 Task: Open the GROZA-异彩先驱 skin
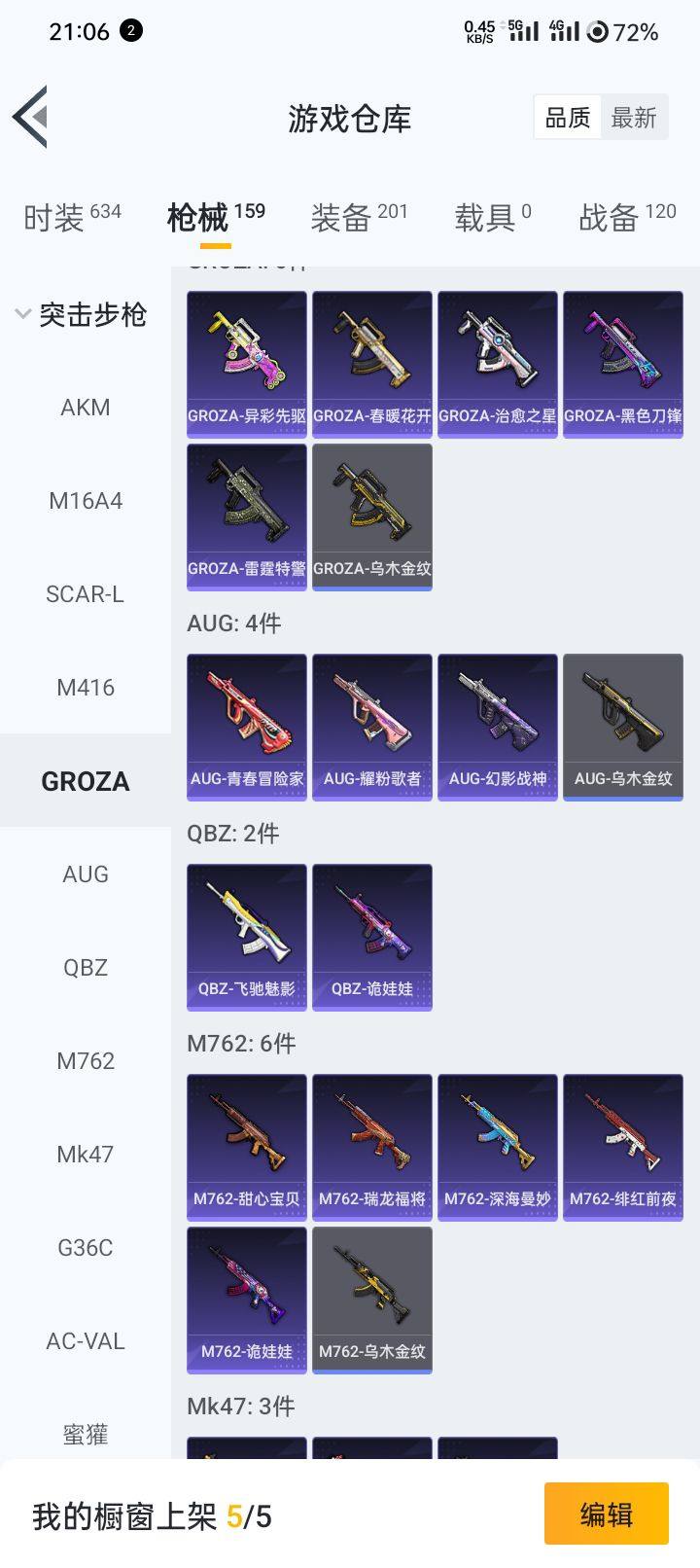click(x=247, y=364)
